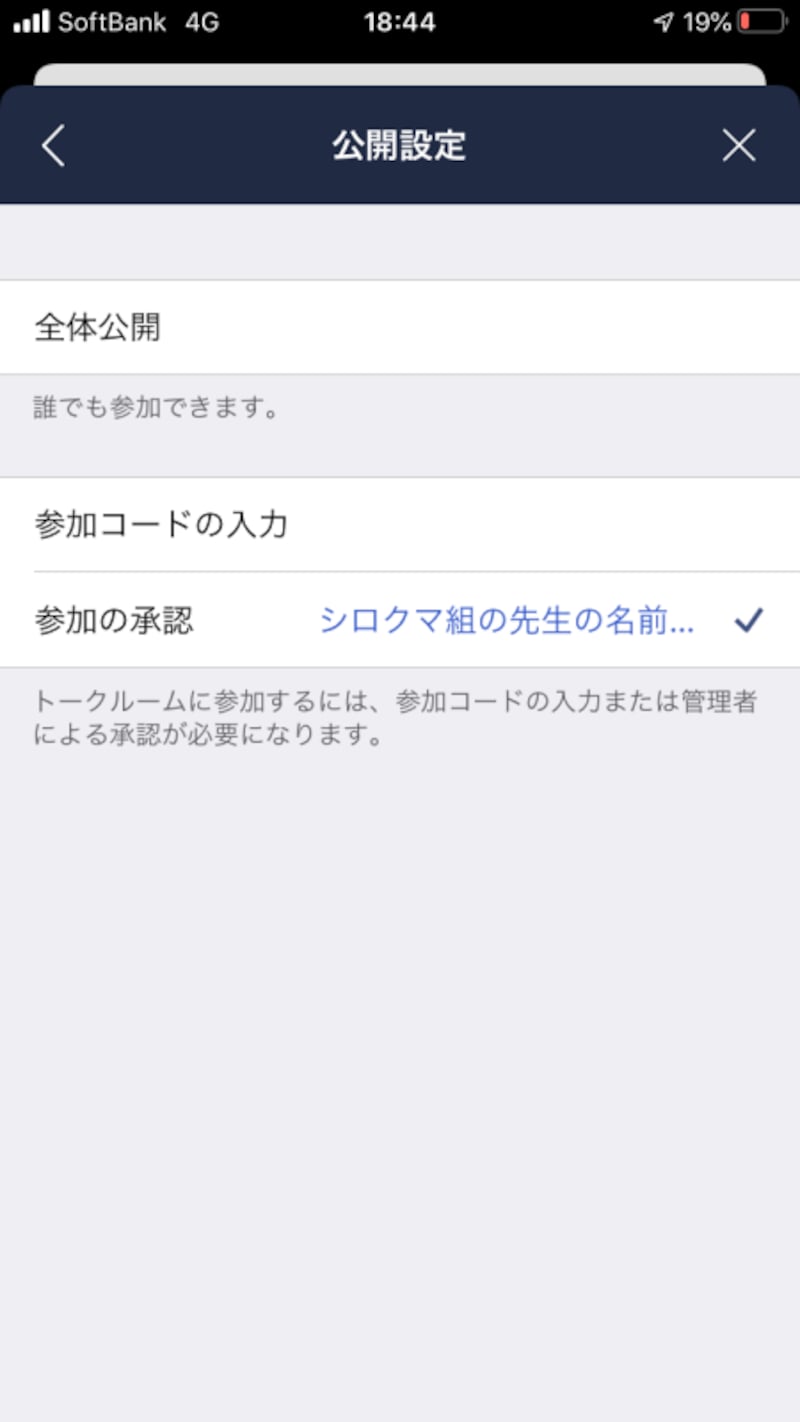Tap the SoftBank carrier label
This screenshot has height=1422, width=800.
(110, 21)
